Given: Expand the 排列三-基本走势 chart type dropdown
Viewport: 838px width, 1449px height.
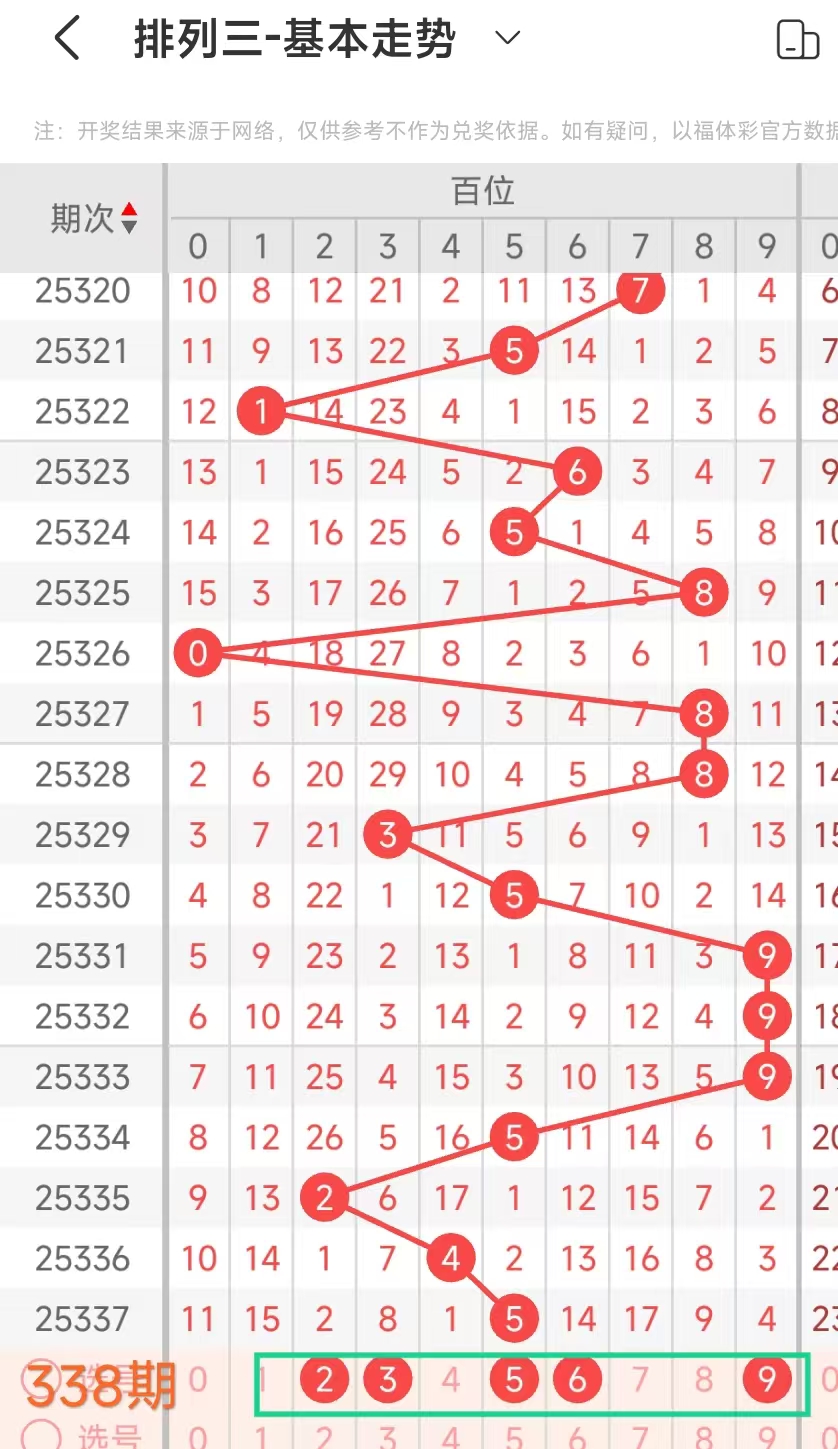Looking at the screenshot, I should [x=508, y=39].
